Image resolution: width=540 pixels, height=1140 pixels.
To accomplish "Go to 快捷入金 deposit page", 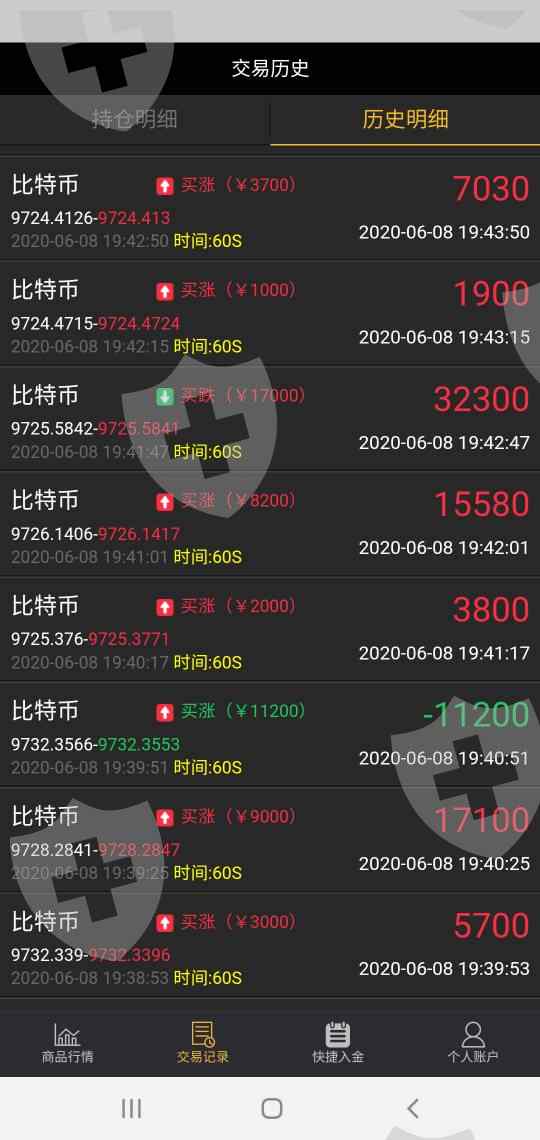I will pos(337,1042).
